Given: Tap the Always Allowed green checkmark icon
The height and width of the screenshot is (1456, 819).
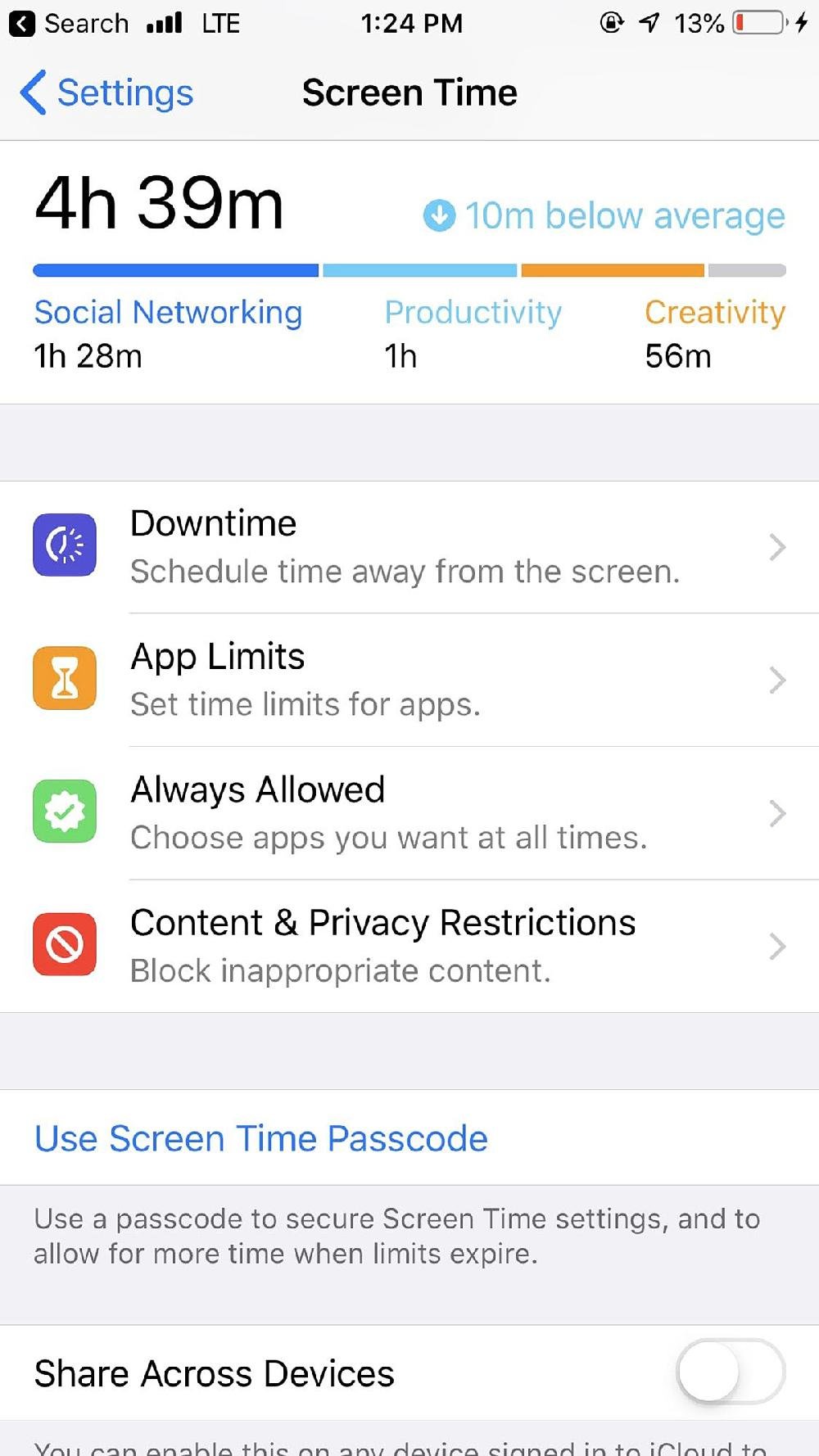Looking at the screenshot, I should click(65, 812).
